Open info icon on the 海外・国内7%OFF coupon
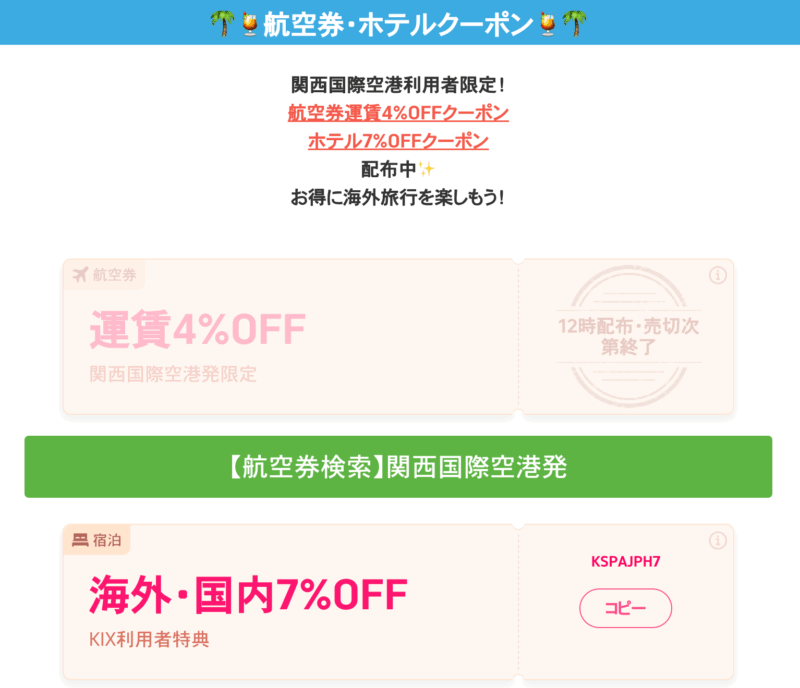800x688 pixels. click(x=717, y=541)
